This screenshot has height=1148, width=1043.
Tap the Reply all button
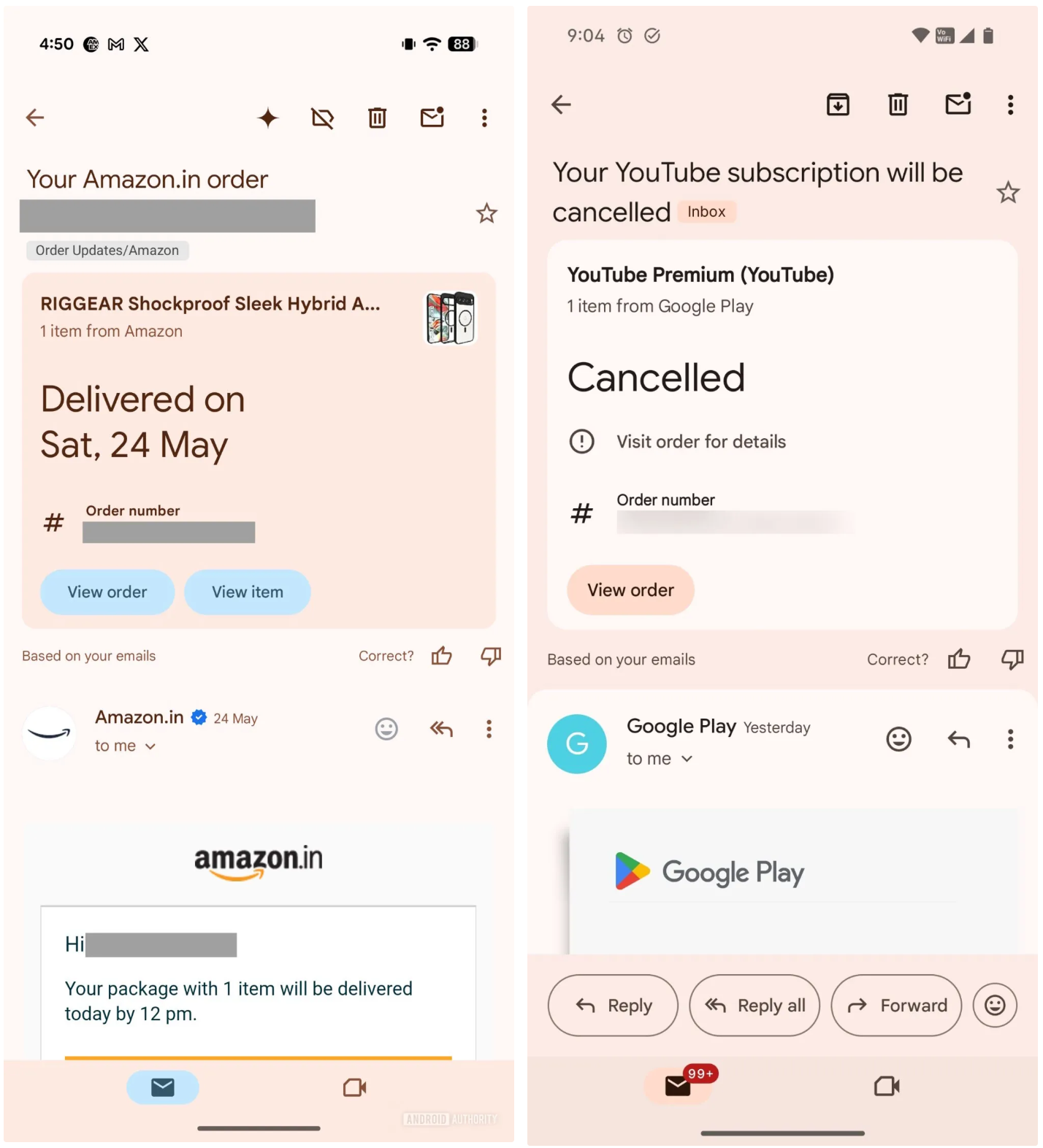pos(754,1006)
